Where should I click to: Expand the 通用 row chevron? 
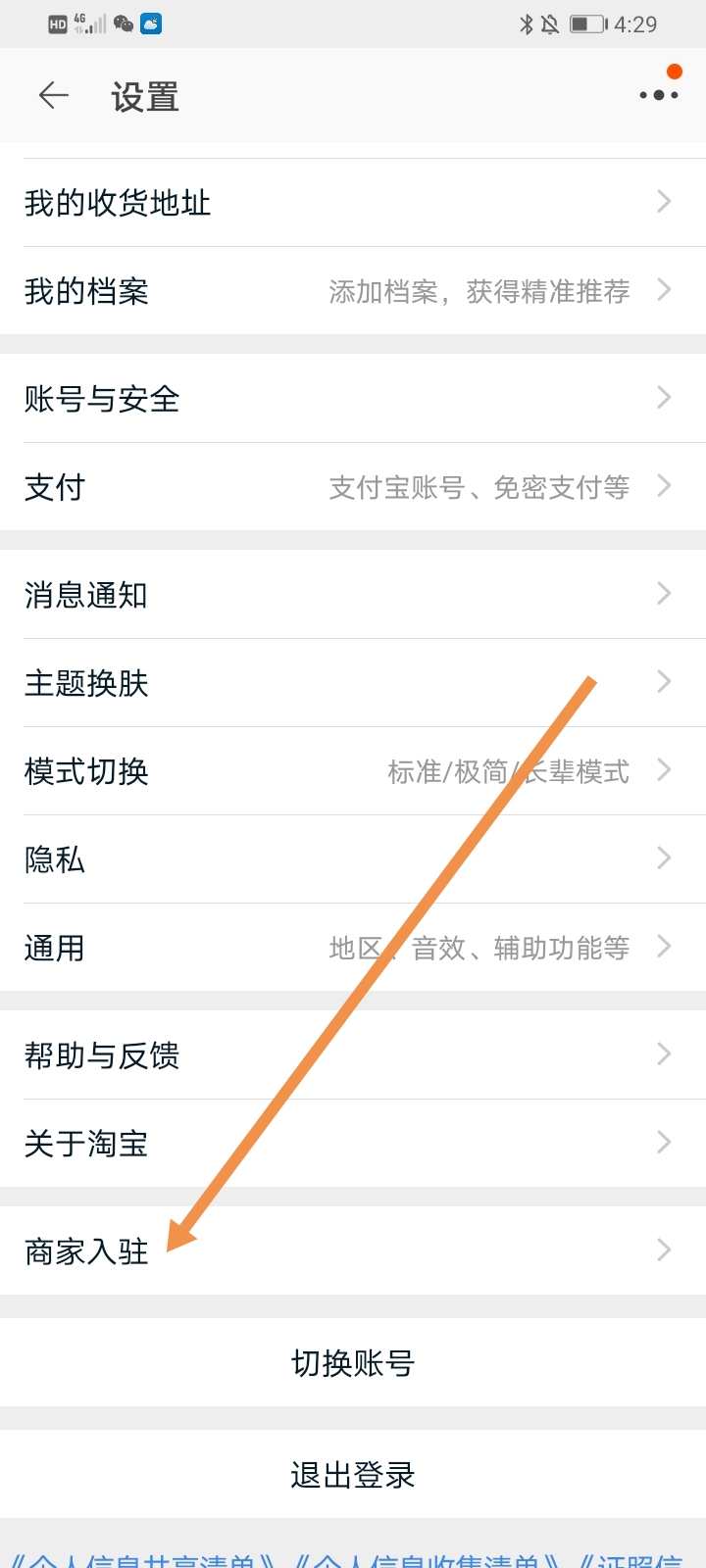(663, 947)
